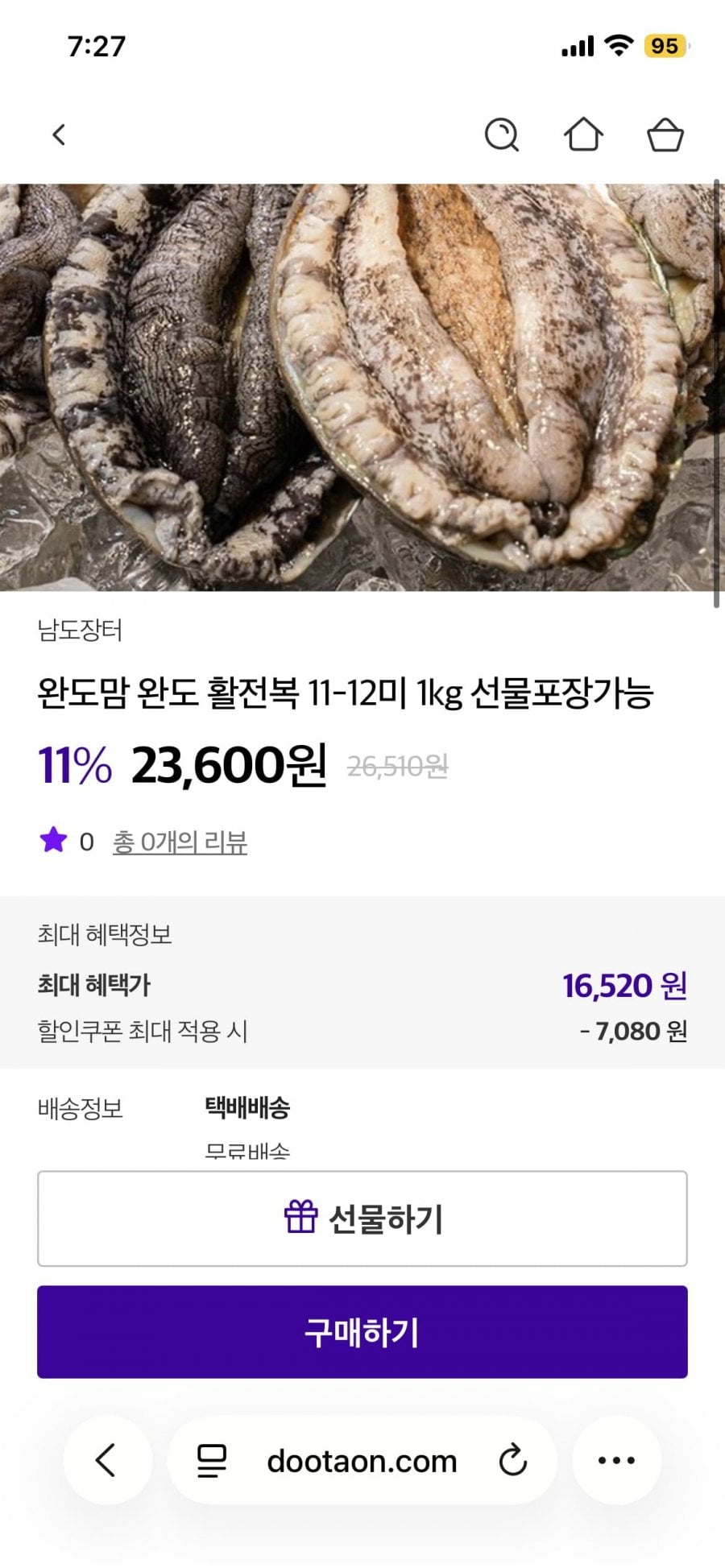Open the search icon
The width and height of the screenshot is (725, 1568).
(x=501, y=134)
